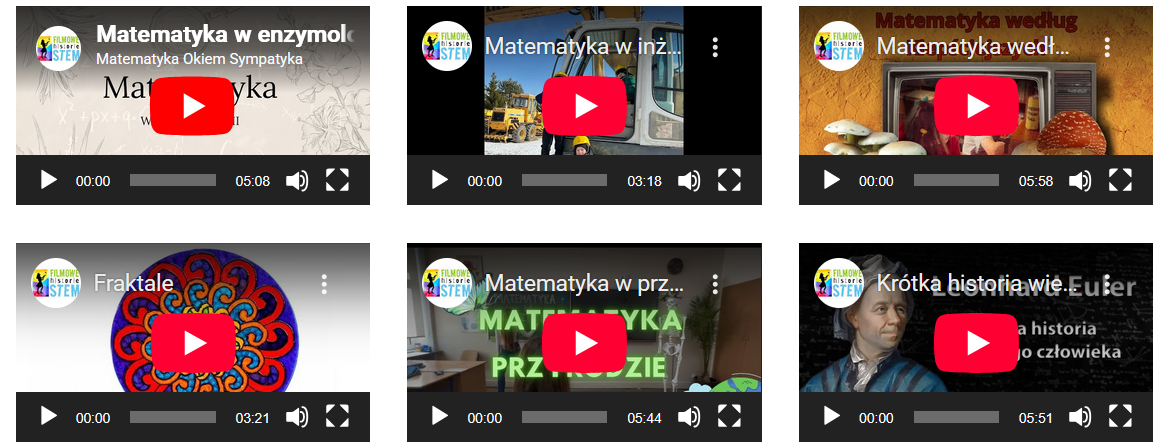Play the Matematyka według grzybów video
Image resolution: width=1168 pixels, height=448 pixels.
point(977,106)
